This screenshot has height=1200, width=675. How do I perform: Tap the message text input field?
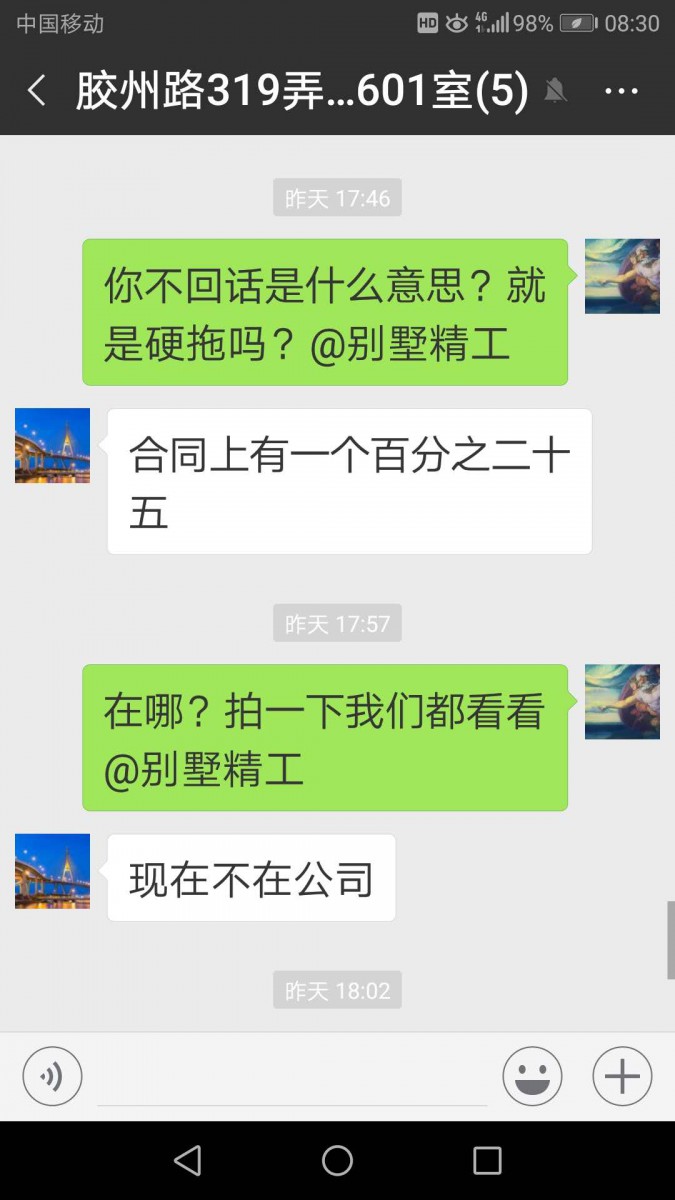(292, 1078)
